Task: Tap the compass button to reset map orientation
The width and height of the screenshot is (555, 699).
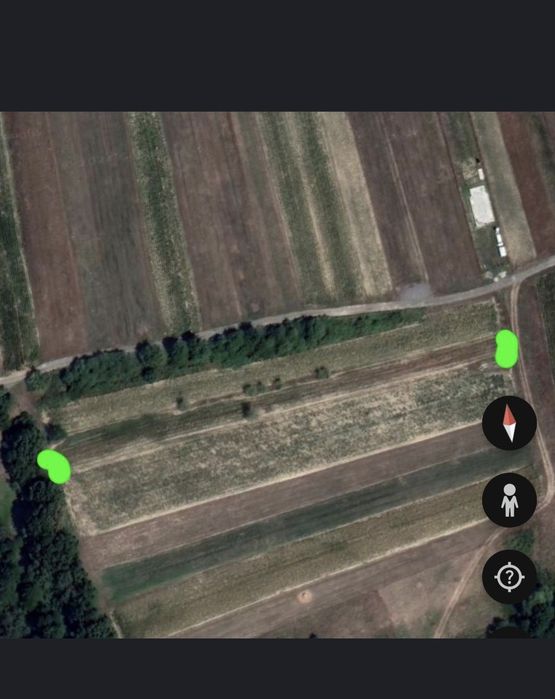Action: (x=509, y=423)
